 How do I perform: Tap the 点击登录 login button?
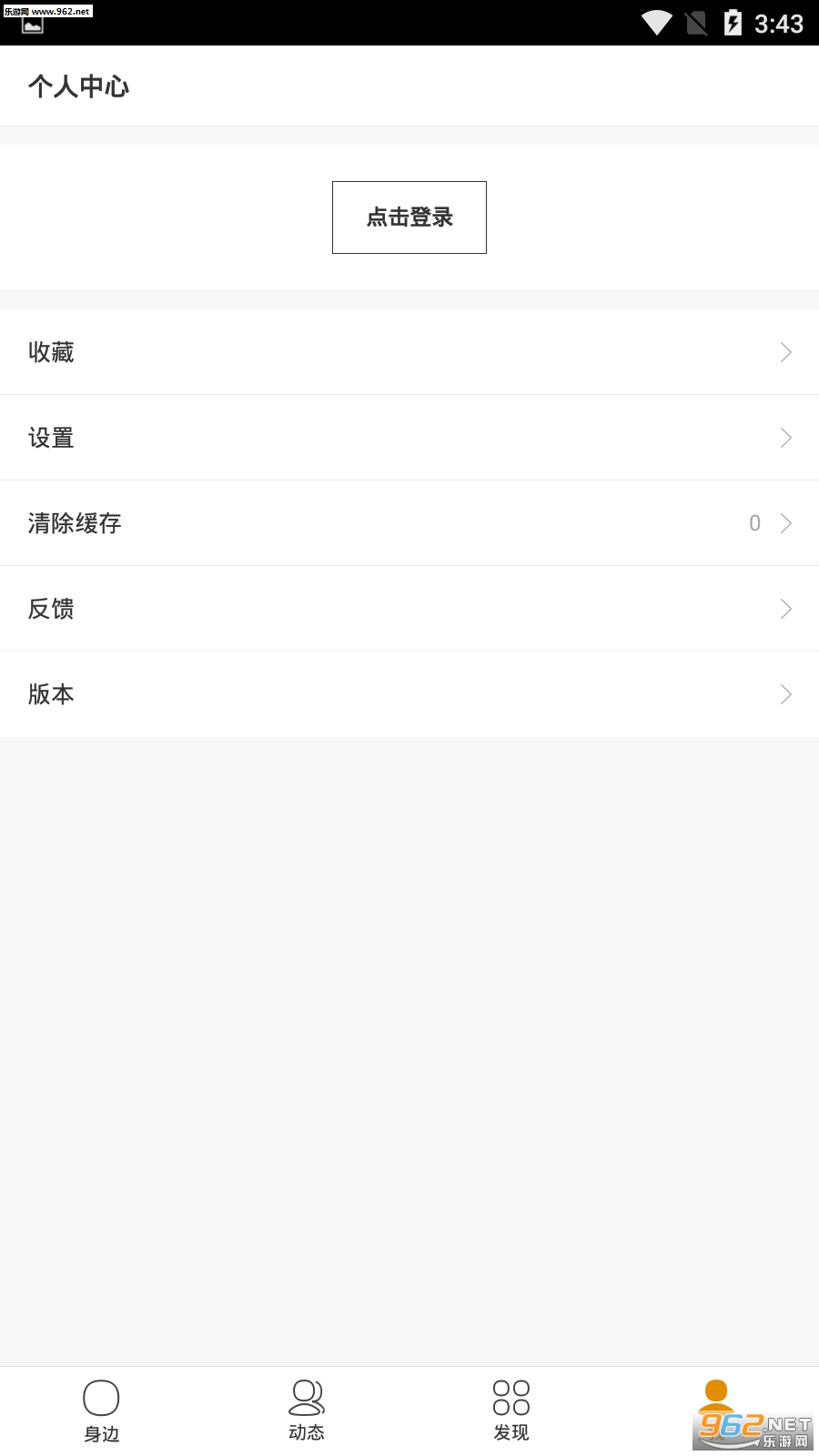(409, 217)
